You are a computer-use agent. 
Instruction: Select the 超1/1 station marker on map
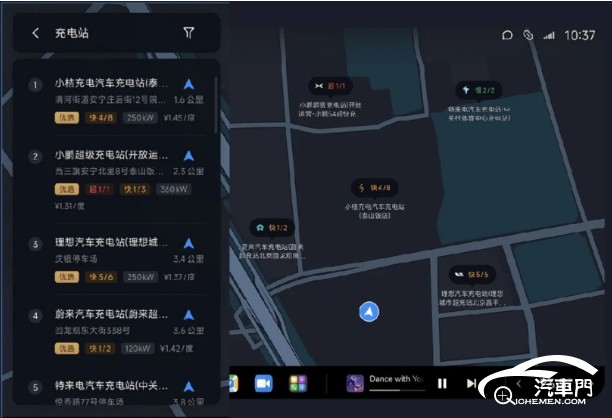pyautogui.click(x=328, y=85)
